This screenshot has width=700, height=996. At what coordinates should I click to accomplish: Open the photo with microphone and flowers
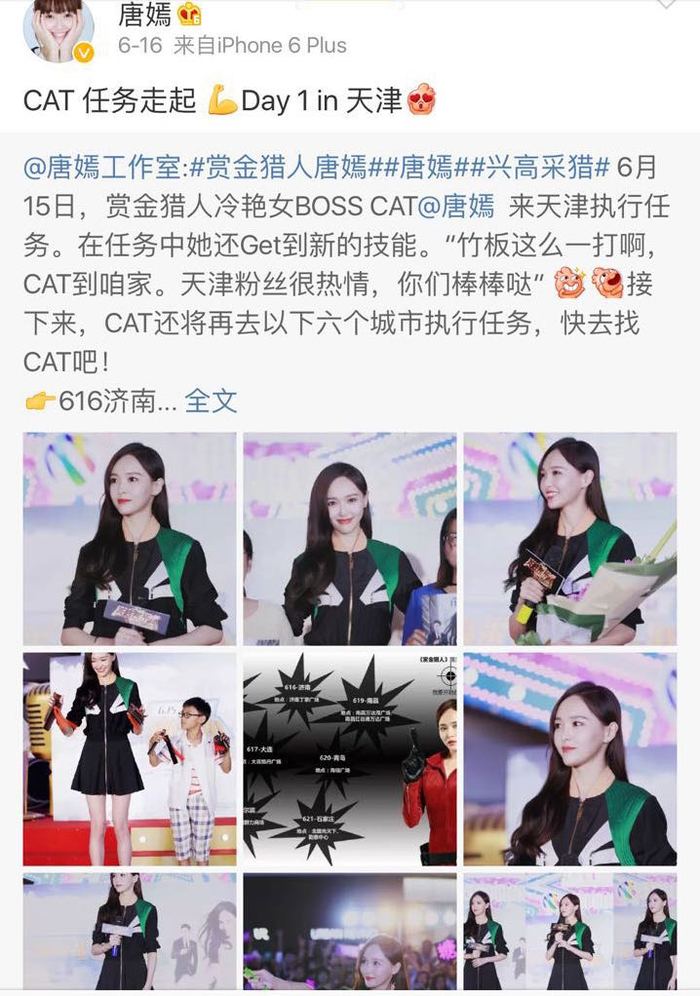[570, 539]
